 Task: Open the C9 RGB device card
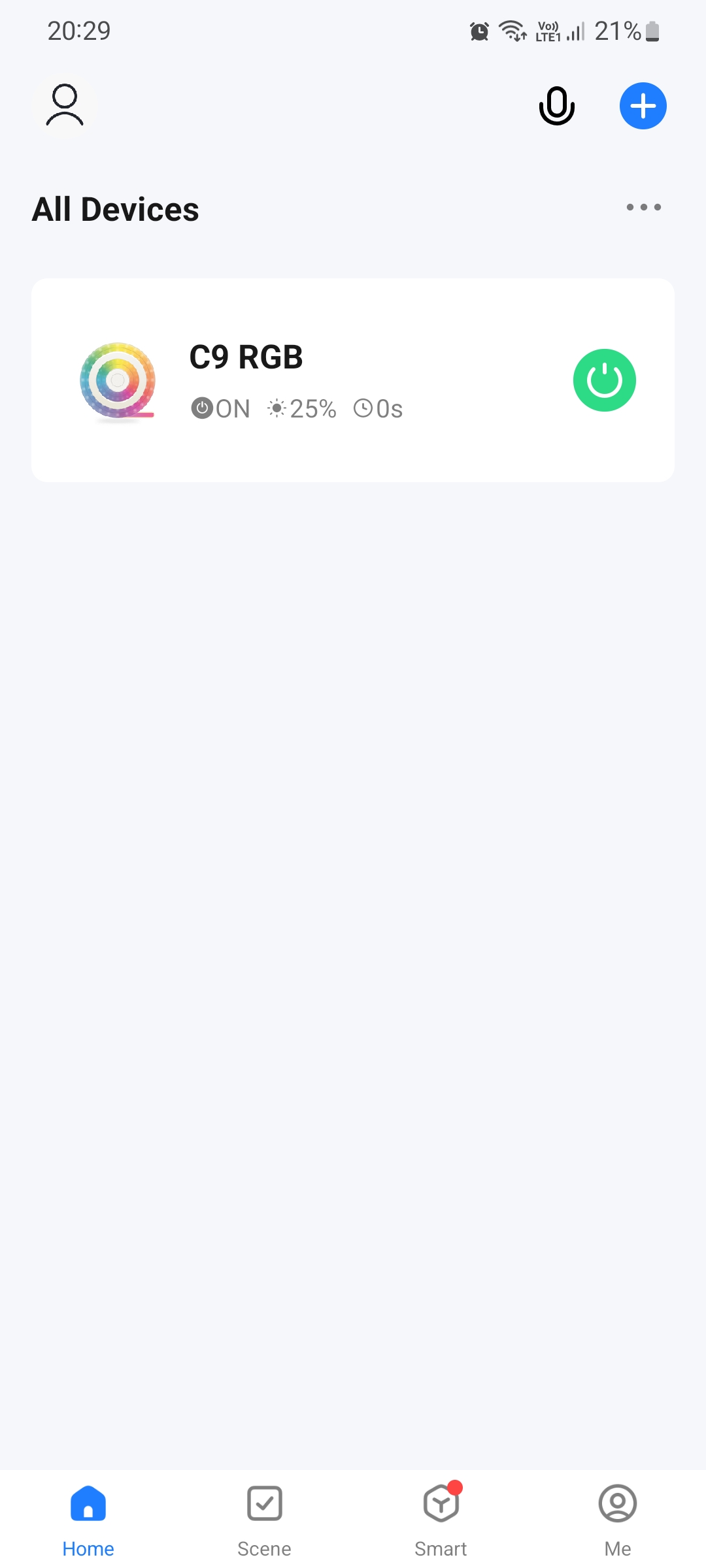coord(327,380)
